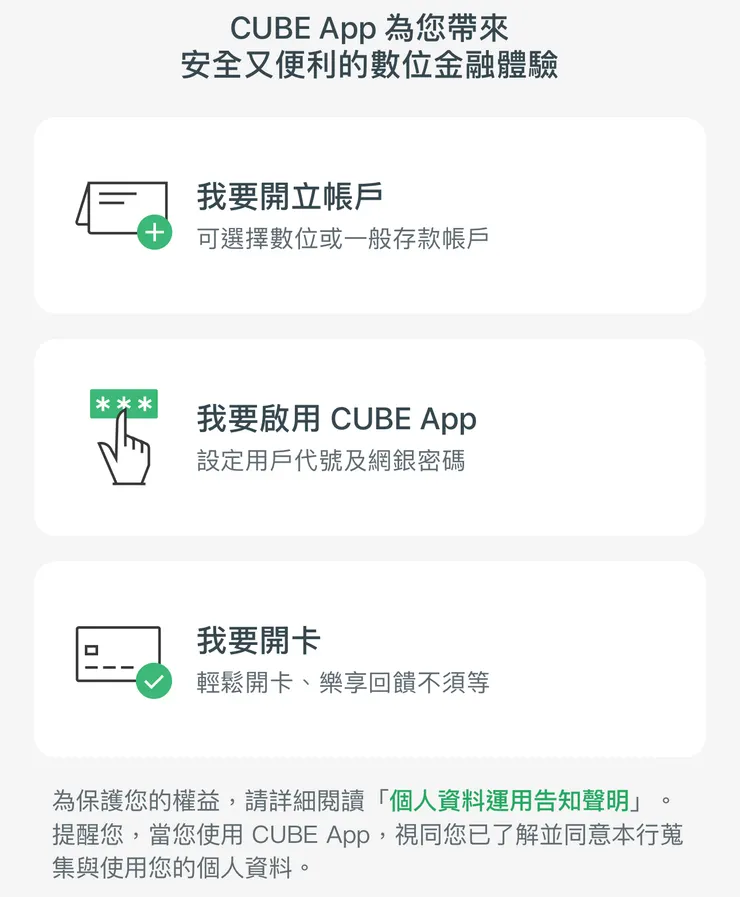Click the 我要啟用 CUBE App heading text

(337, 420)
